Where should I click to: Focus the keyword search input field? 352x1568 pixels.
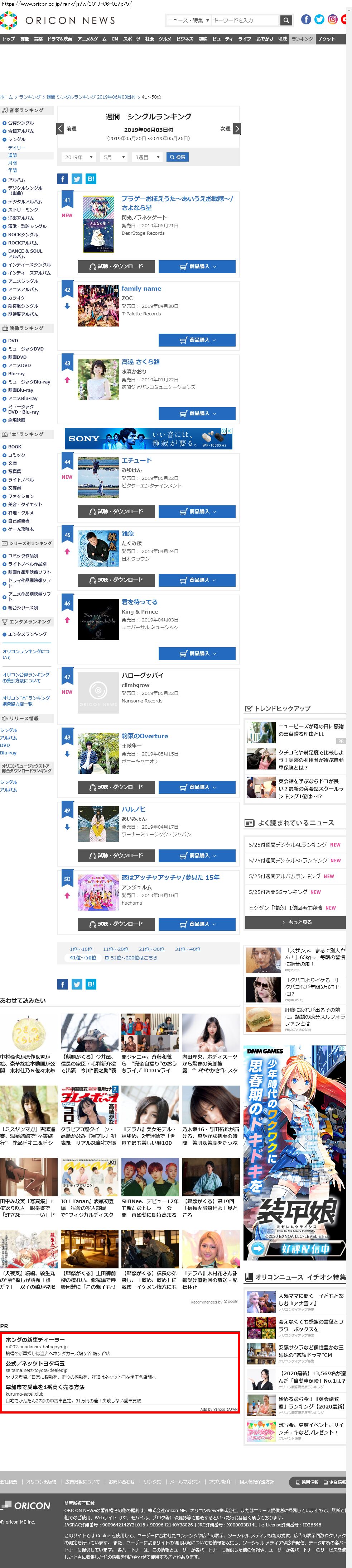243,21
